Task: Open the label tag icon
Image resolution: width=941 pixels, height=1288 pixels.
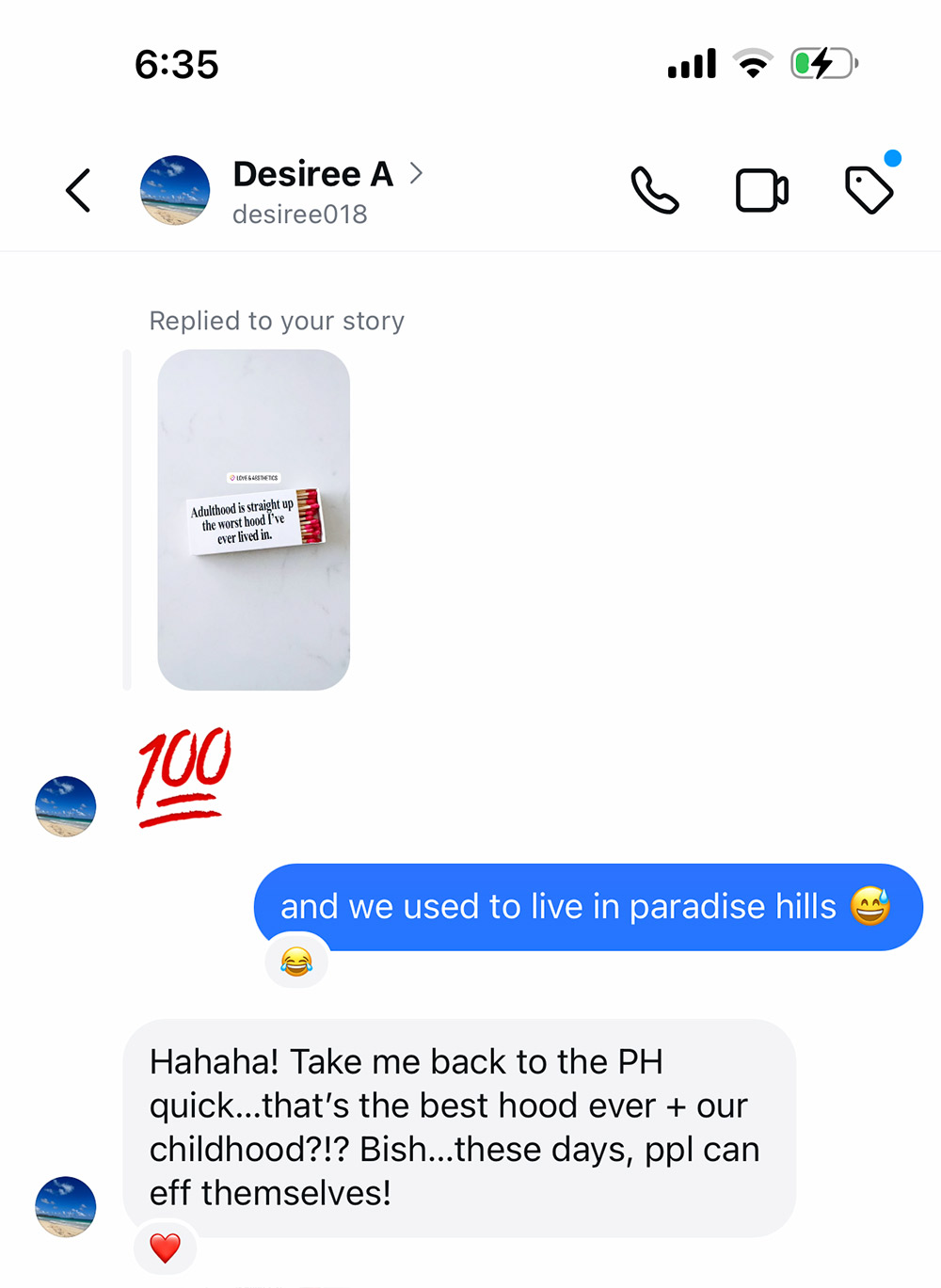Action: 869,190
